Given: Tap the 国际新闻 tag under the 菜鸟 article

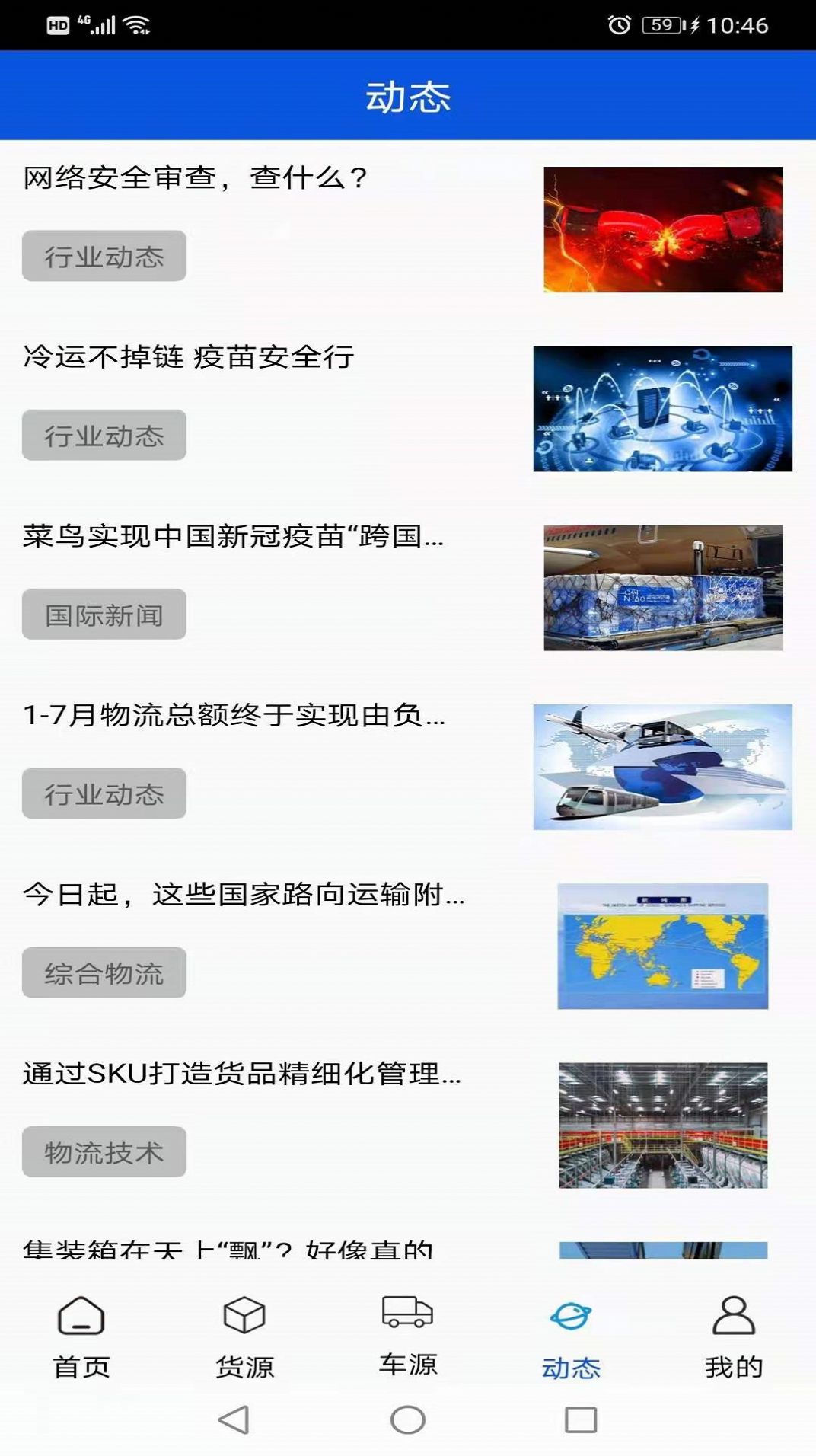Looking at the screenshot, I should pos(104,615).
